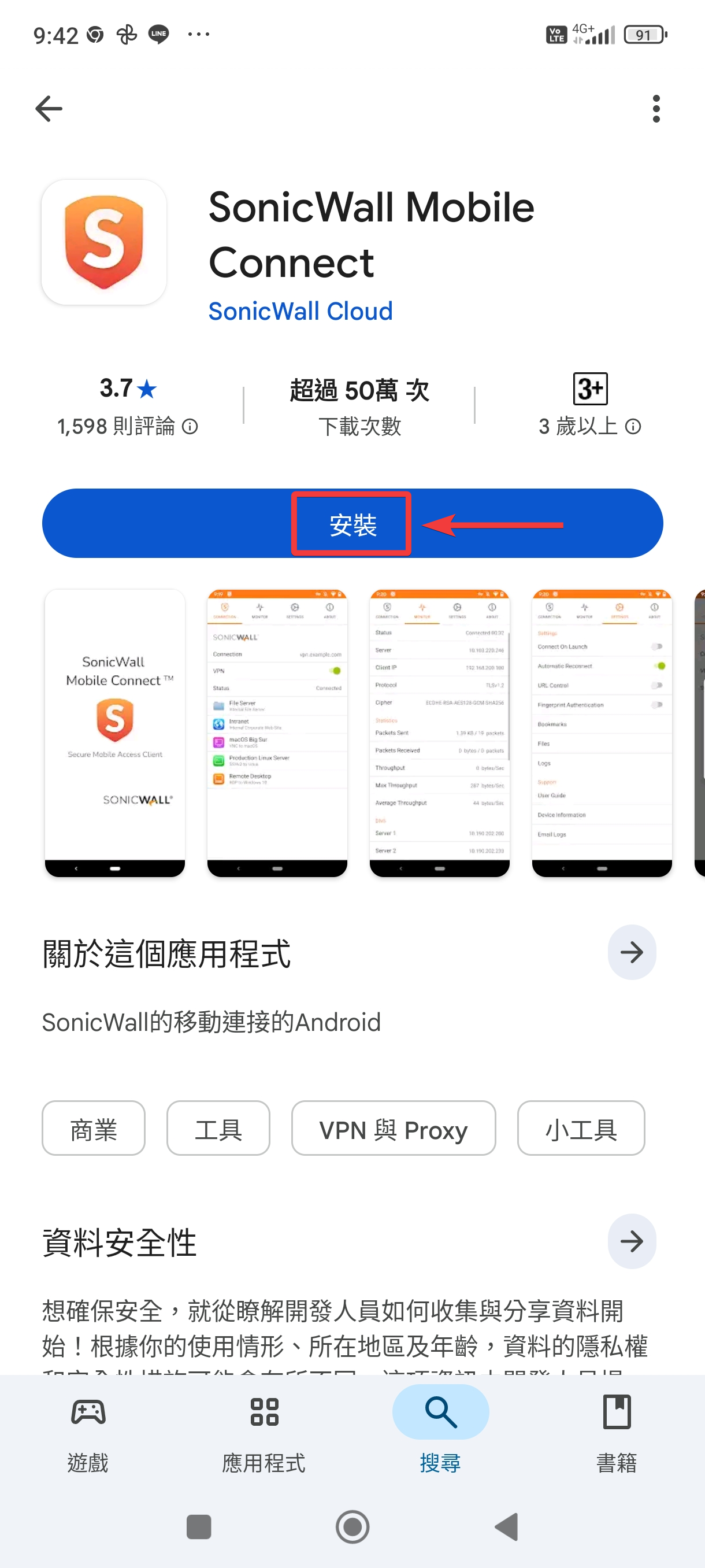
Task: Select the VPN 與 Proxy chip
Action: point(394,1128)
